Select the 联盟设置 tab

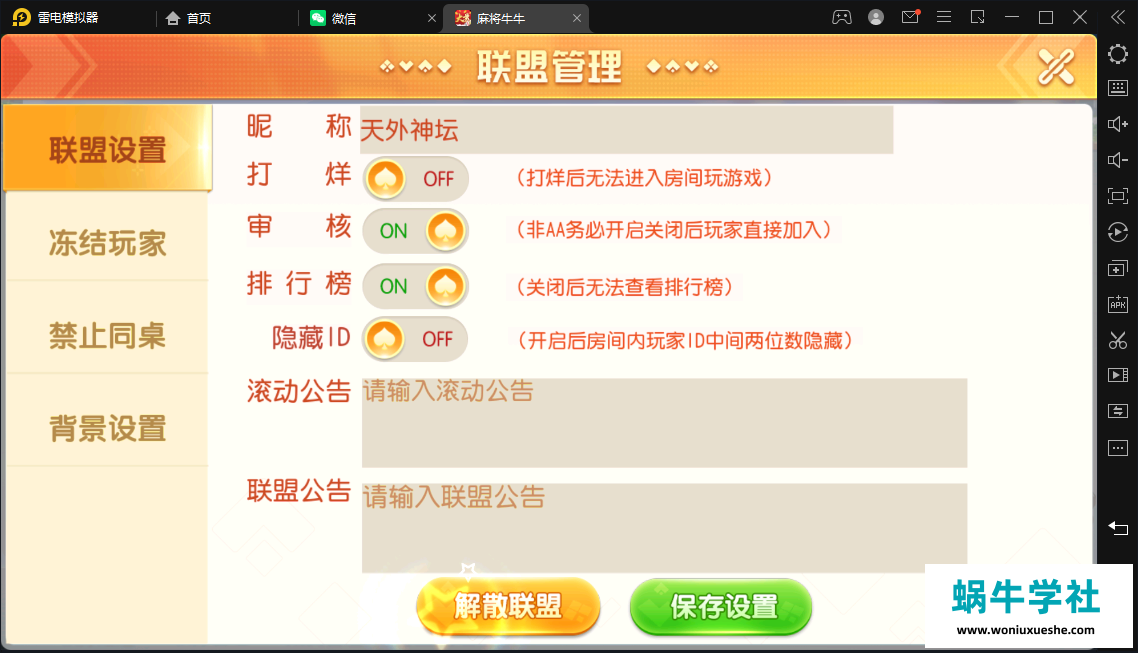(x=108, y=150)
